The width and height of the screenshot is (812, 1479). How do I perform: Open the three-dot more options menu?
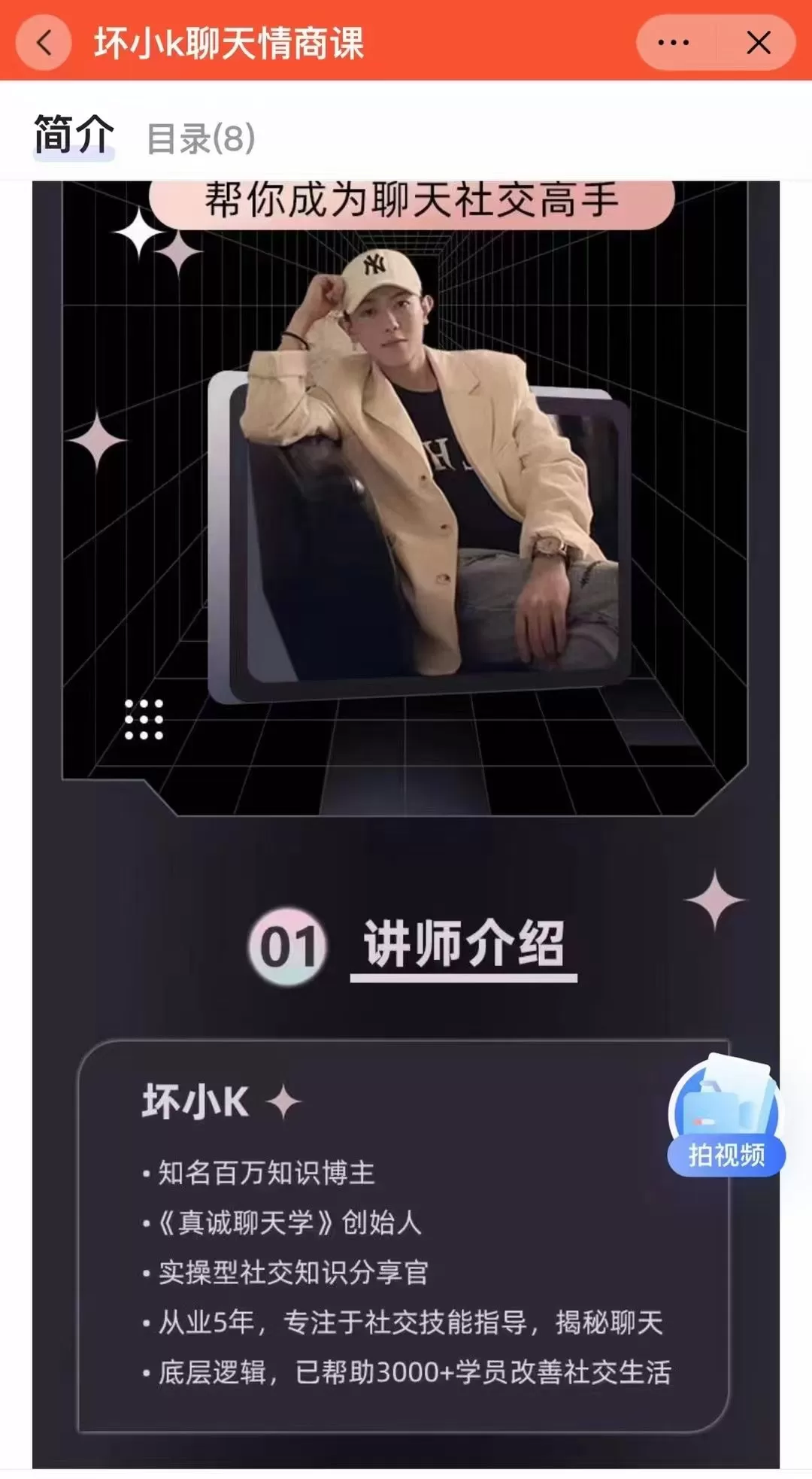(674, 43)
